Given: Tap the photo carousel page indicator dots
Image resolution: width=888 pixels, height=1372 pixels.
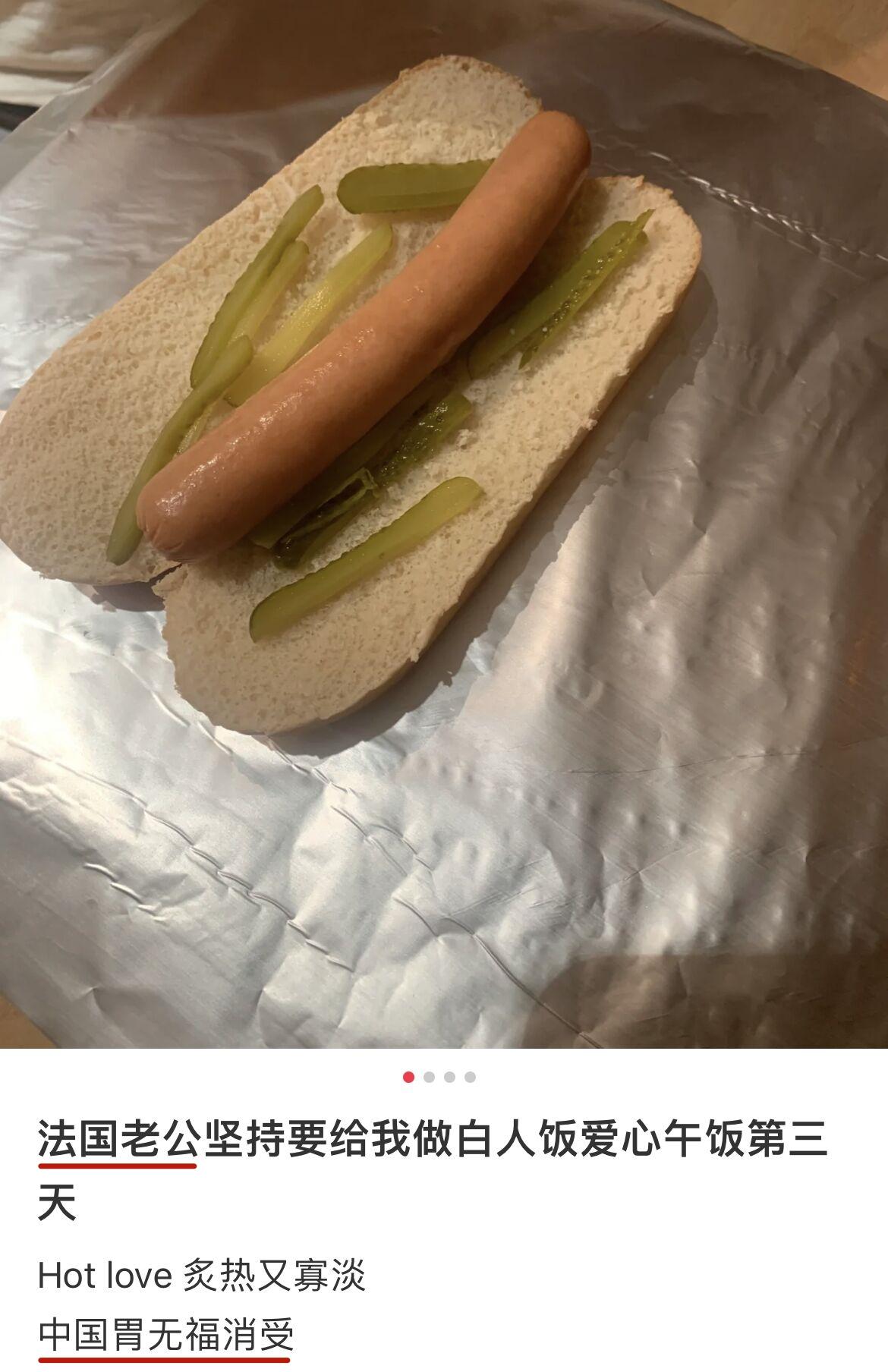Looking at the screenshot, I should tap(439, 1077).
